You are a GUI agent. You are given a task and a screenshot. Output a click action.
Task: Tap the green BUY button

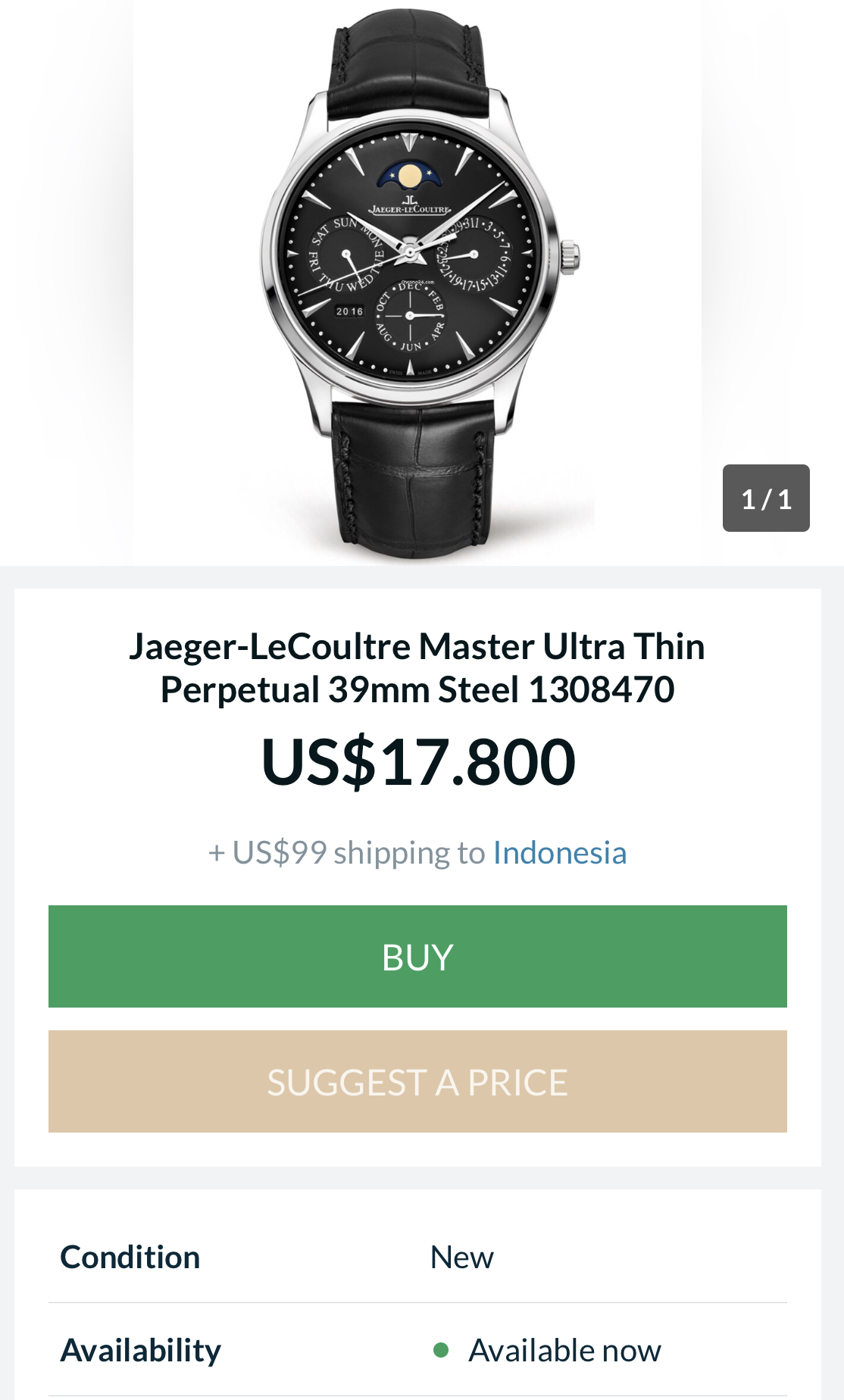tap(417, 956)
